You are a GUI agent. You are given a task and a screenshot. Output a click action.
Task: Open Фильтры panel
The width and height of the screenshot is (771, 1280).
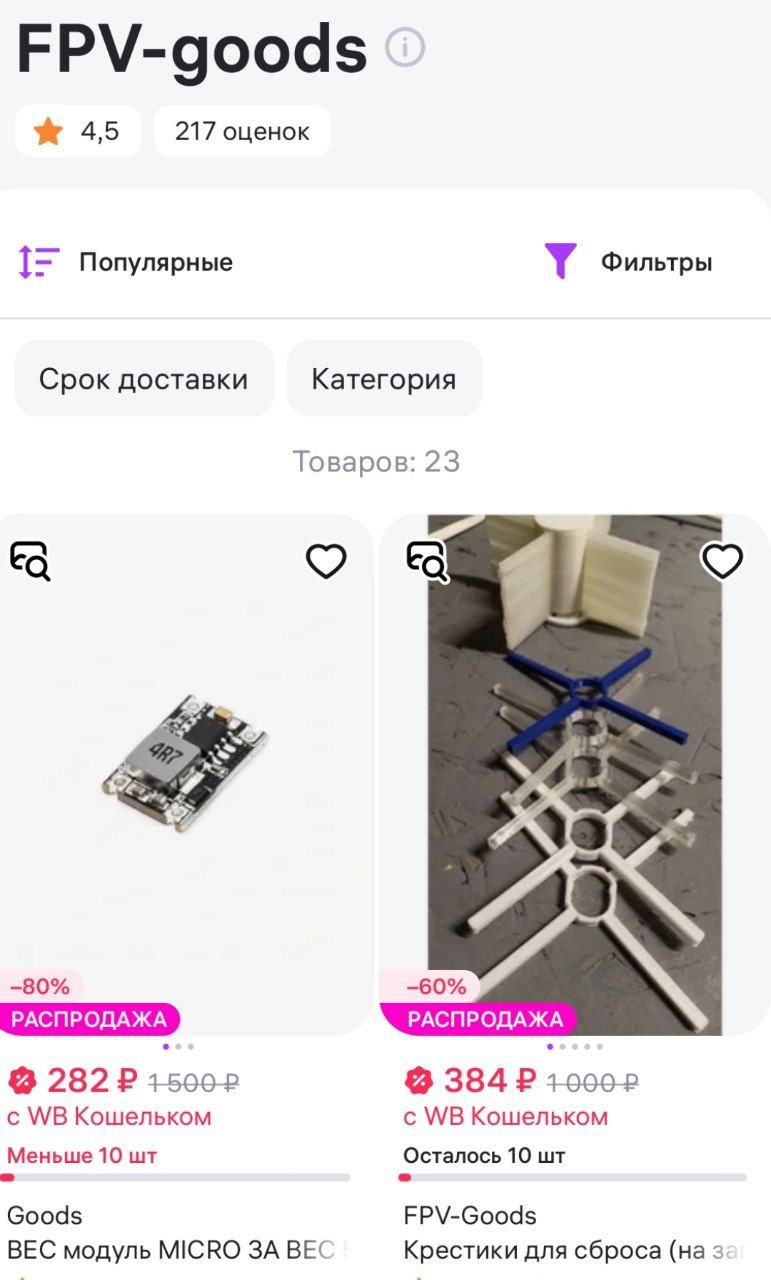tap(629, 262)
